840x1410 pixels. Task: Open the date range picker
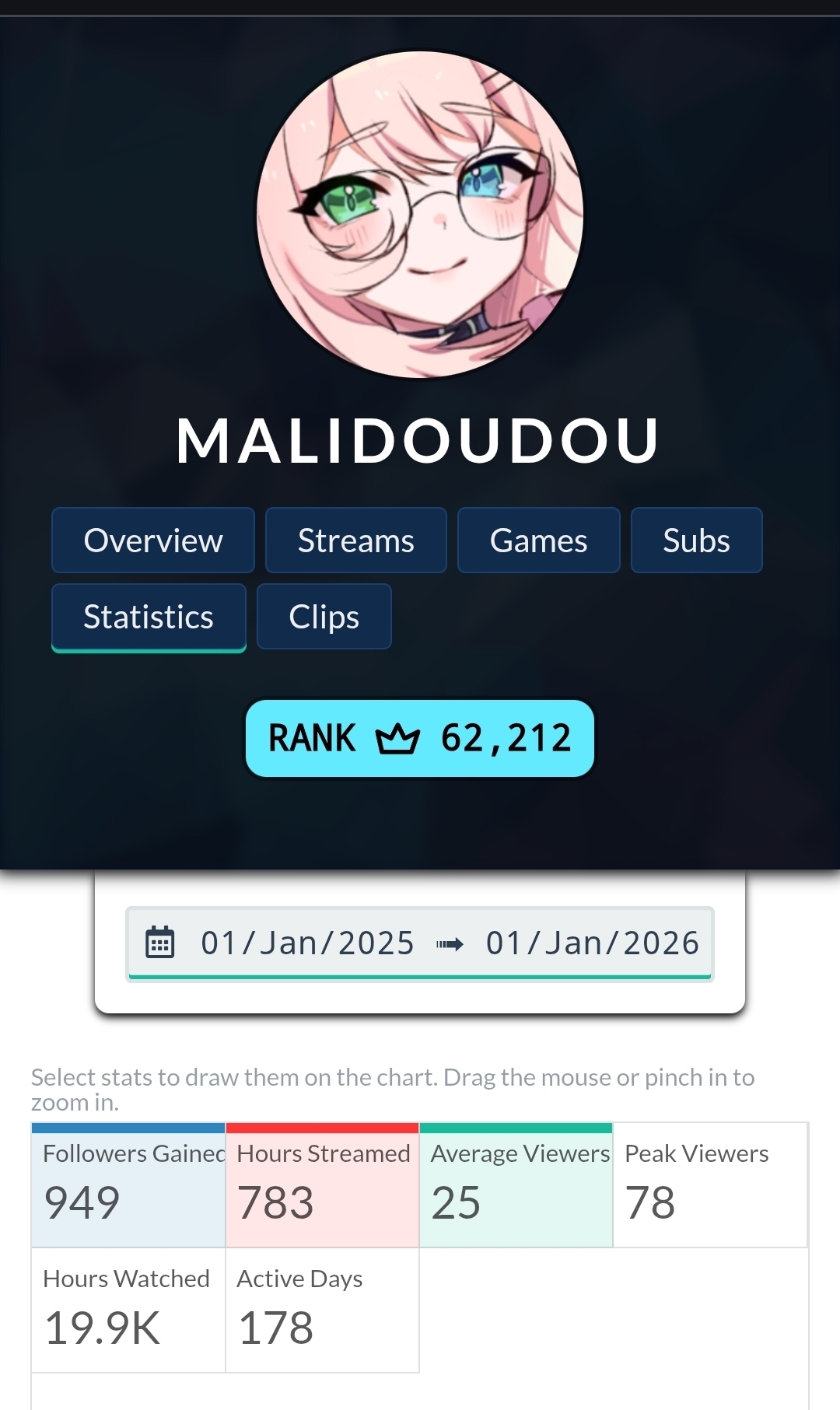coord(420,943)
